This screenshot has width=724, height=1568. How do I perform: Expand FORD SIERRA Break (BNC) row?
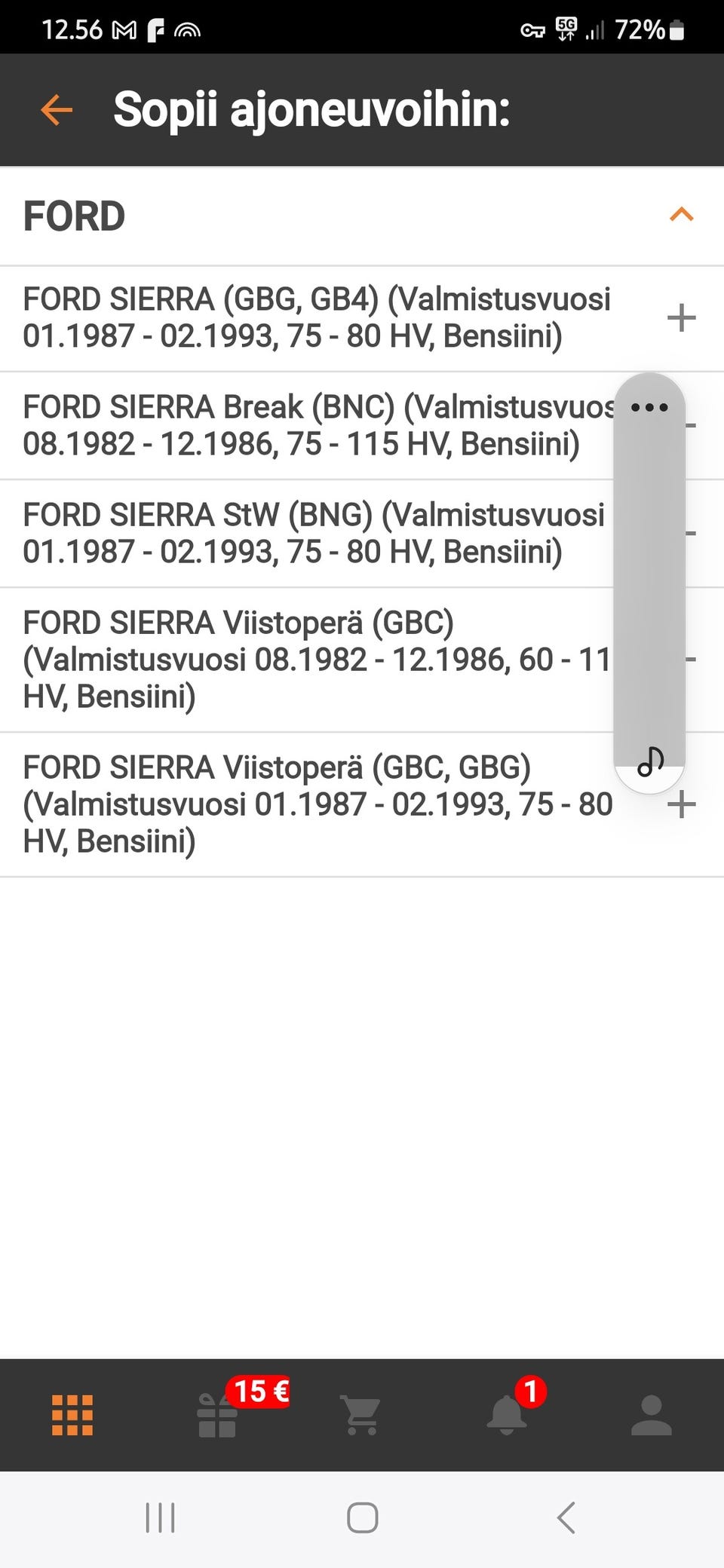(302, 425)
